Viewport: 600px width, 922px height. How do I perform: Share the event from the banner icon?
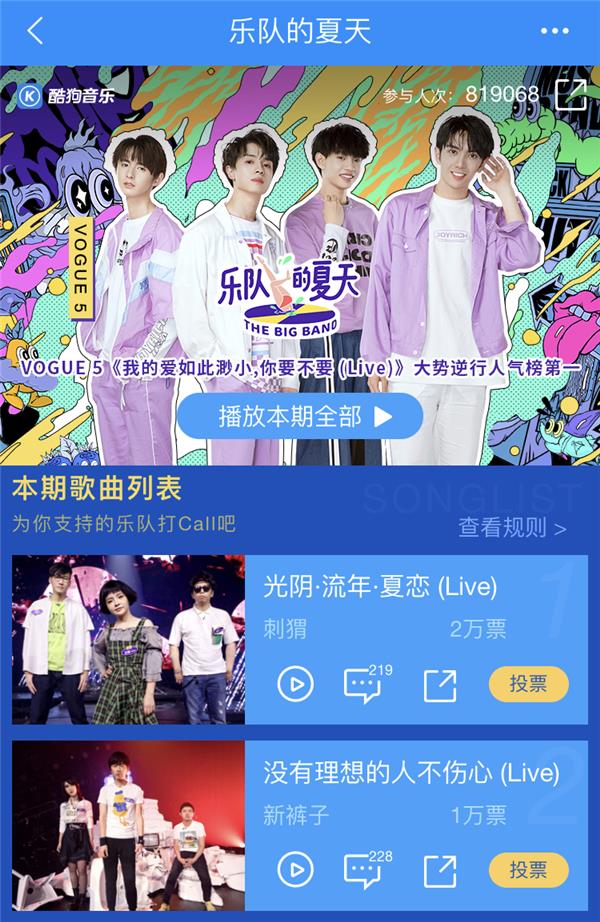571,95
